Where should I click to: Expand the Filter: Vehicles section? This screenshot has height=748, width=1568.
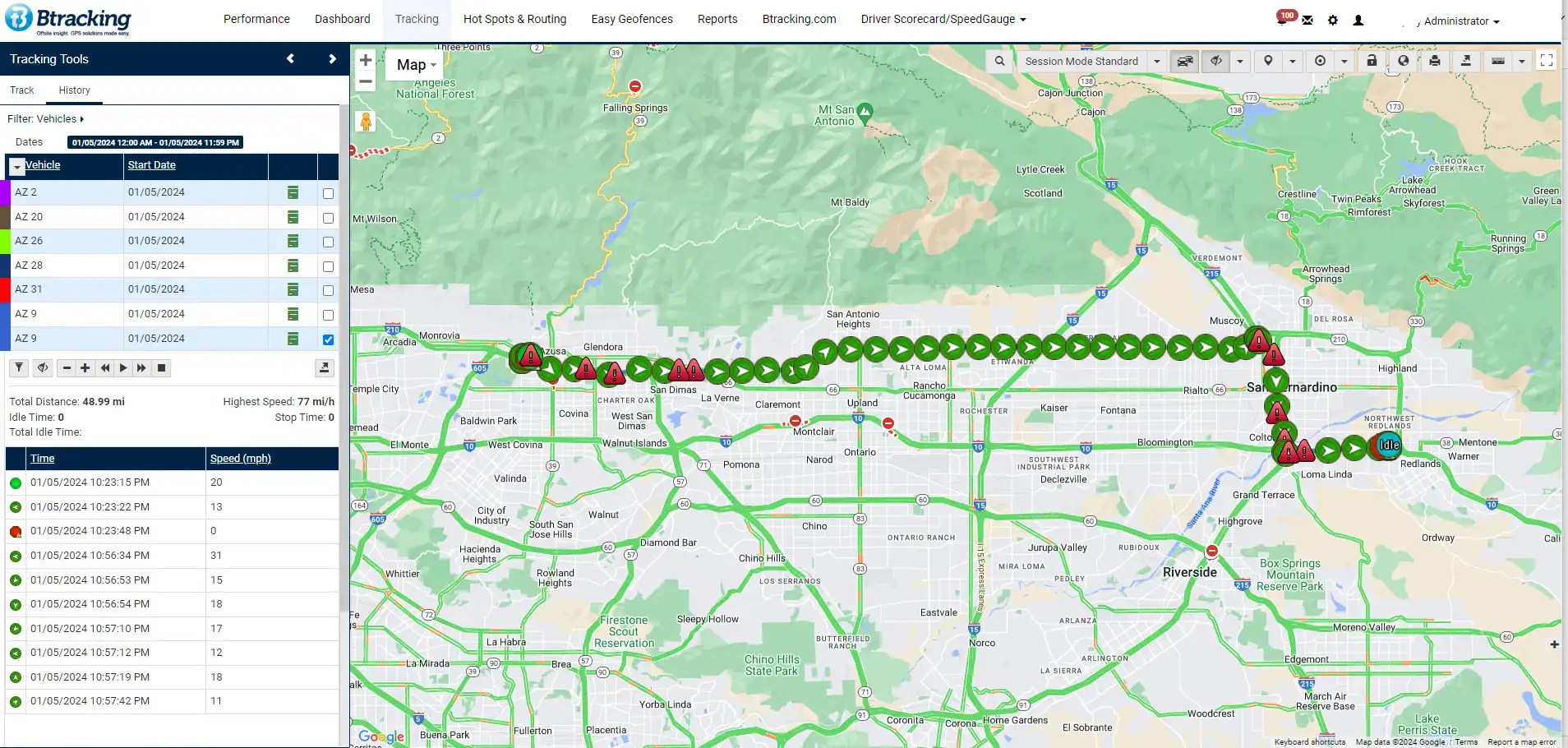coord(46,119)
